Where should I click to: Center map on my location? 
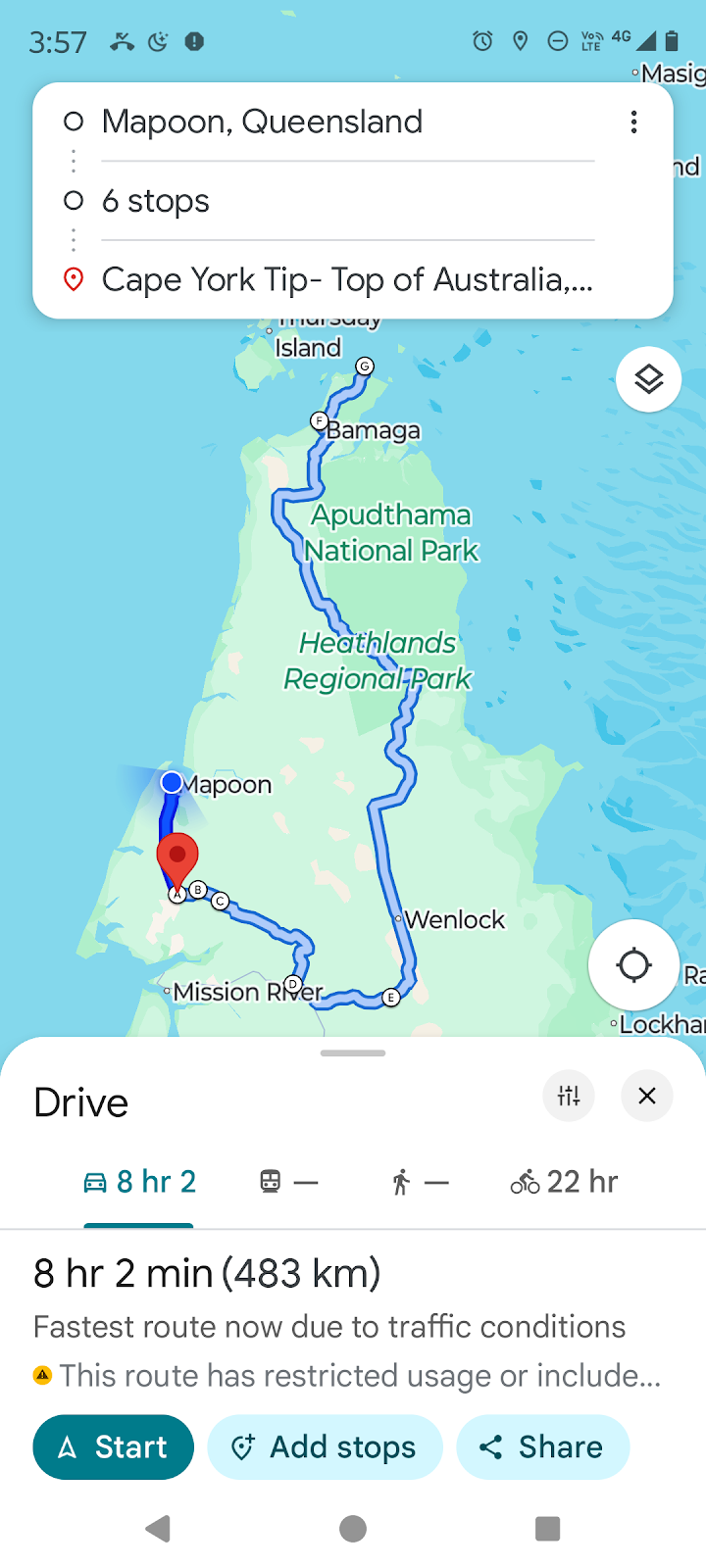633,965
